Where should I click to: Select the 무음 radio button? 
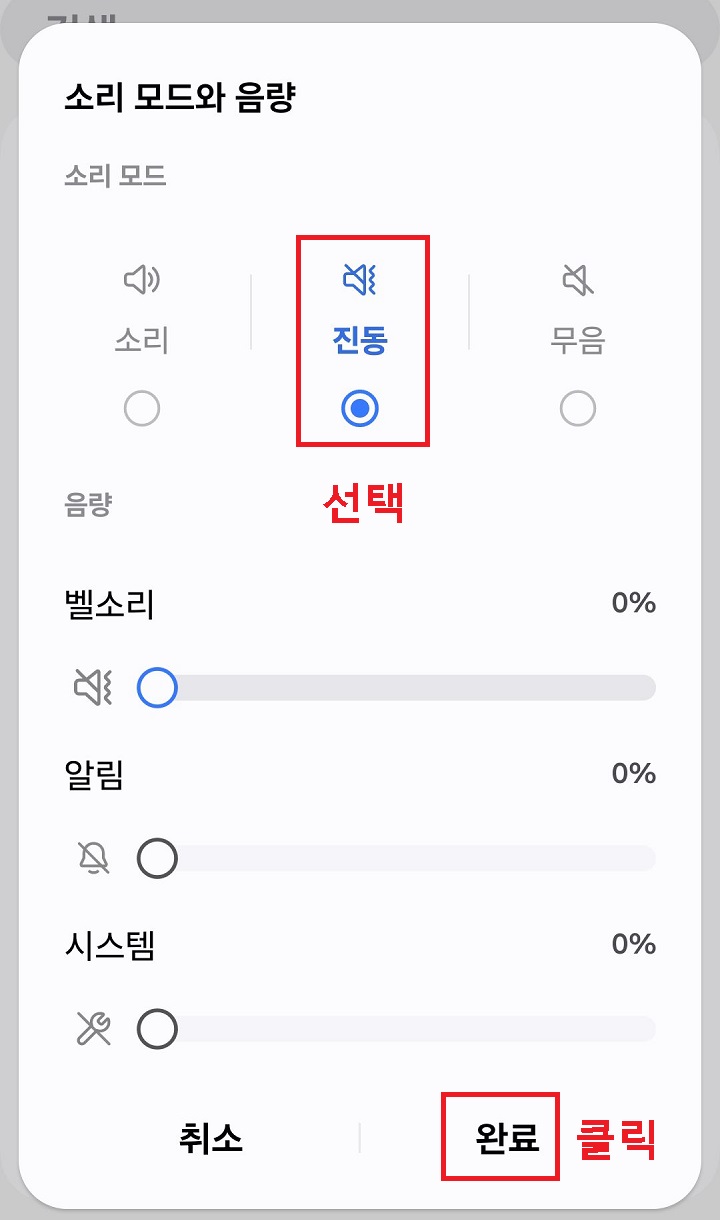coord(578,408)
